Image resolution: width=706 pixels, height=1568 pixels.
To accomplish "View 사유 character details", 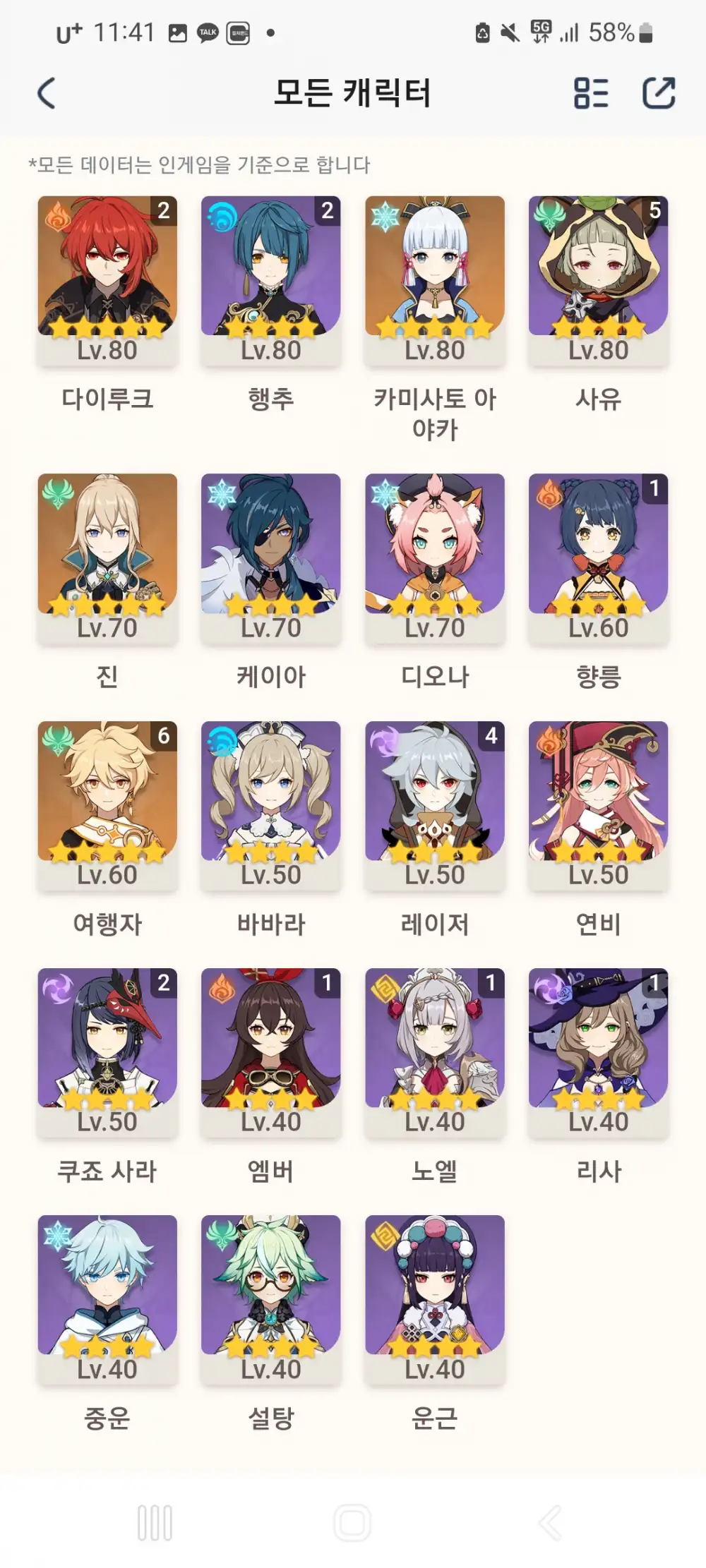I will [x=599, y=280].
